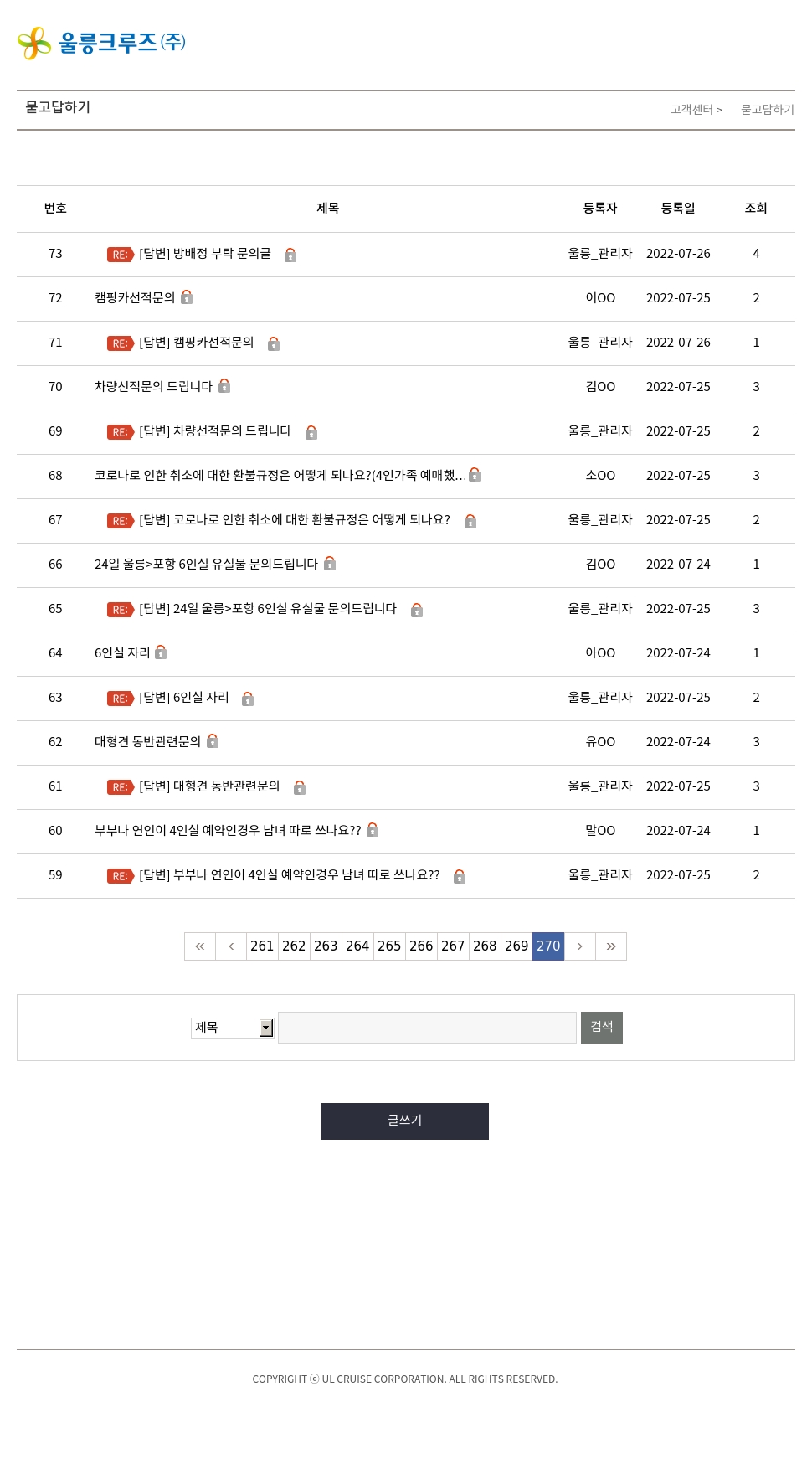Viewport: 812px width, 1459px height.
Task: Focus the search text field
Action: pyautogui.click(x=427, y=1028)
